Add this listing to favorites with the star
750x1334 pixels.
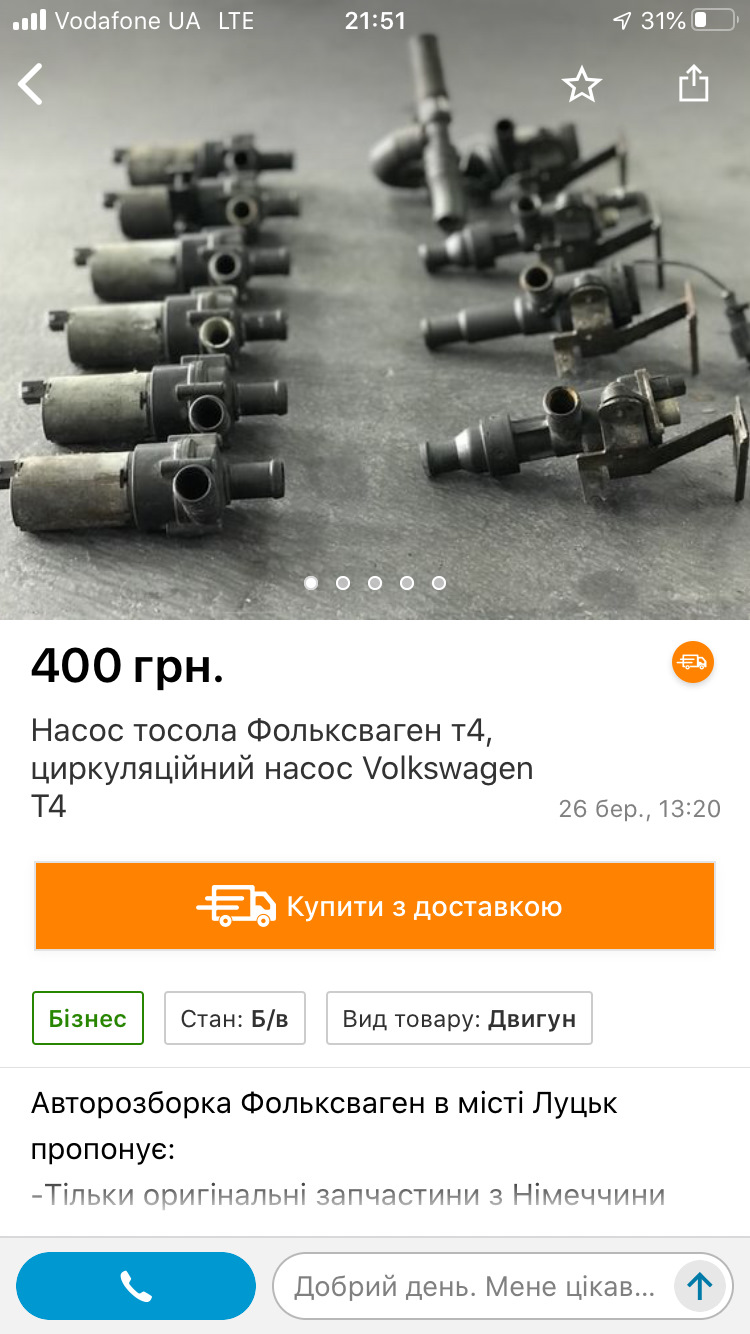(581, 85)
